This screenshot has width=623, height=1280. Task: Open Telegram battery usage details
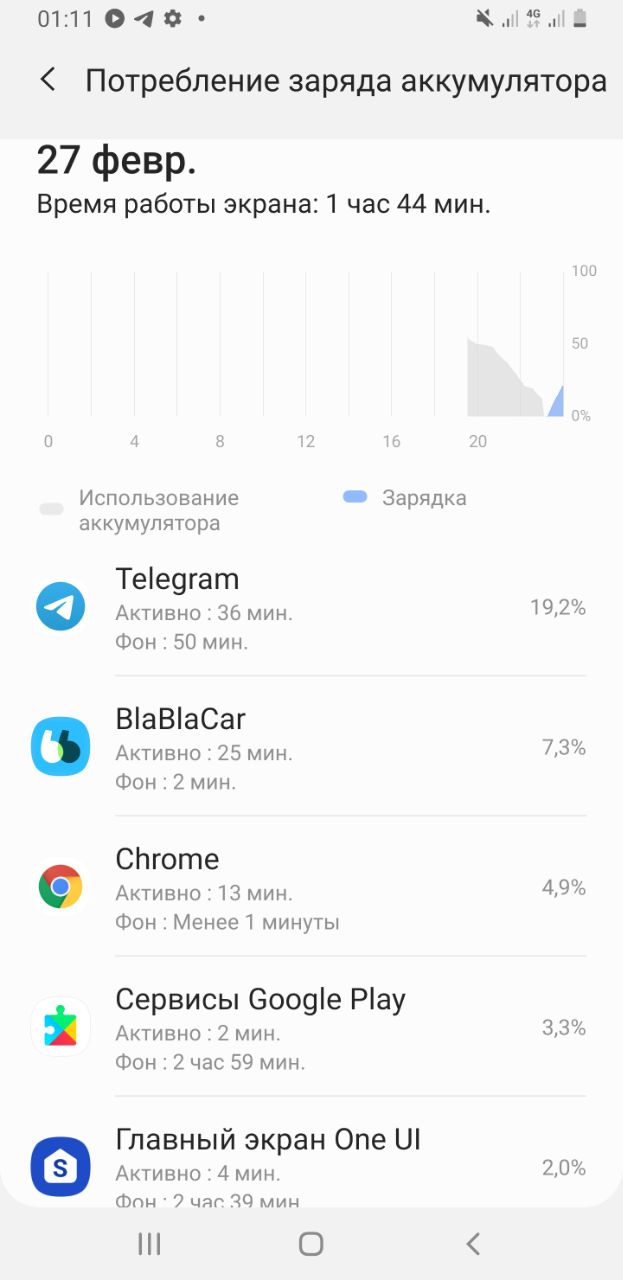(x=311, y=607)
